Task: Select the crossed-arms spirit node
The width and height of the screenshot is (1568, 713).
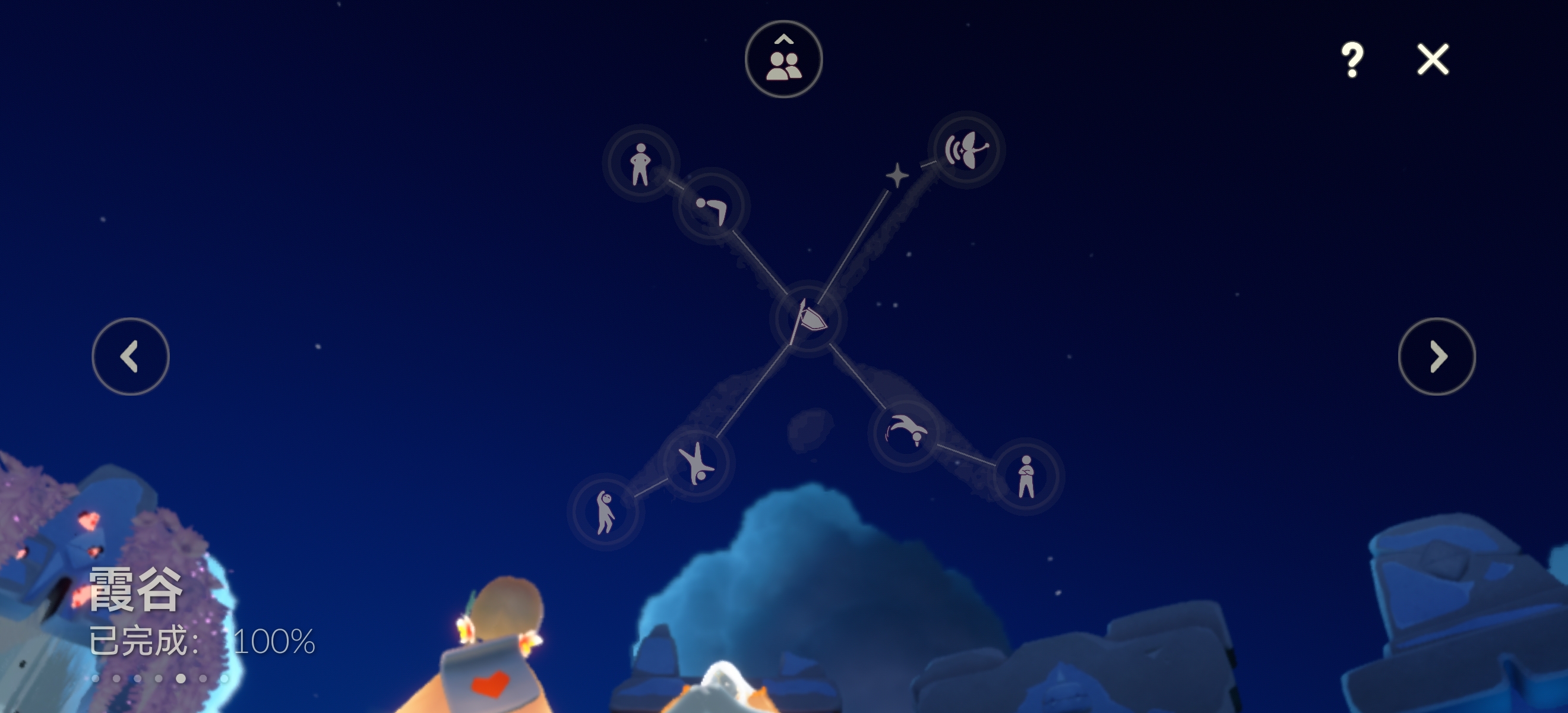Action: 1026,476
